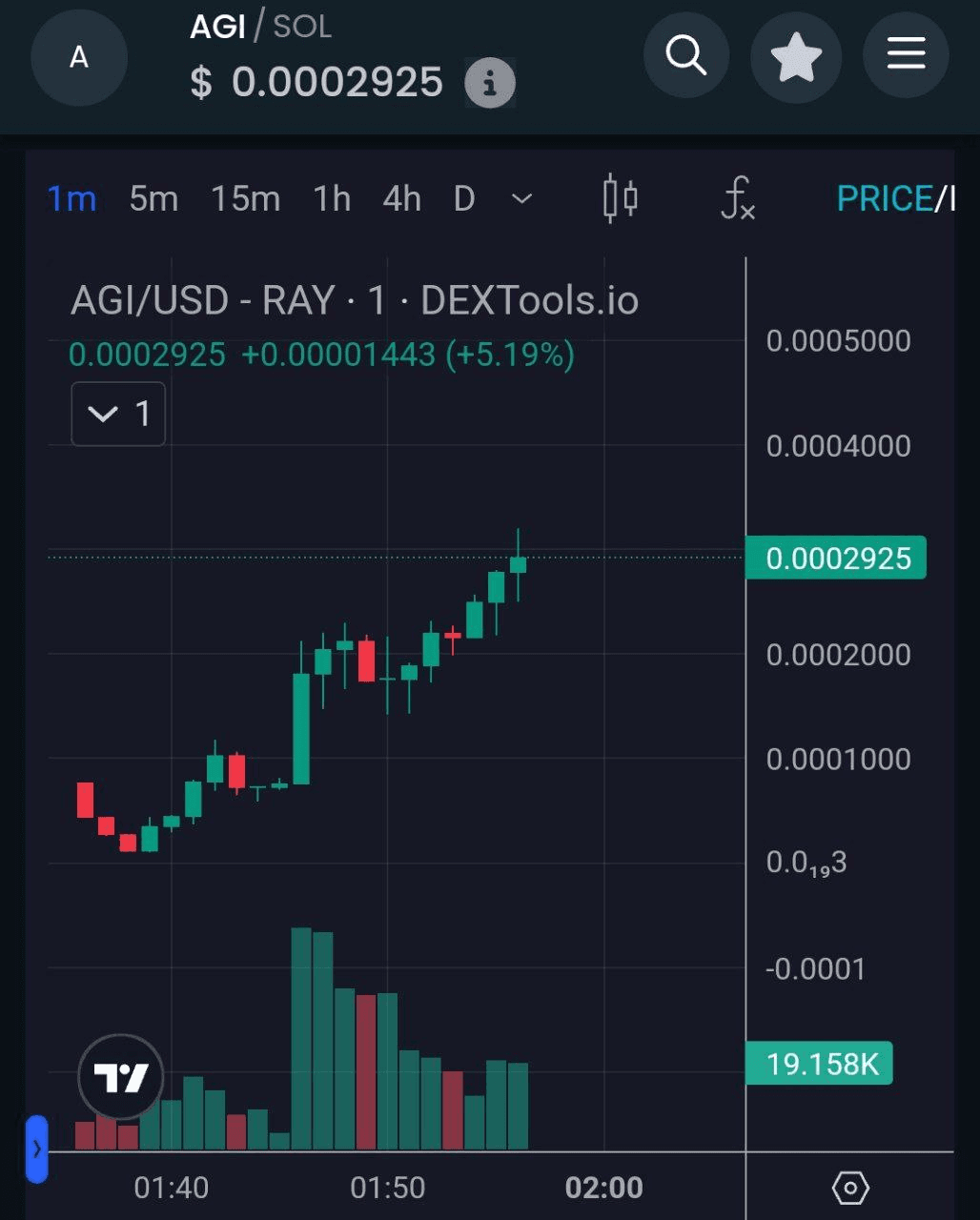Viewport: 980px width, 1220px height.
Task: Select the 1m timeframe
Action: (71, 199)
